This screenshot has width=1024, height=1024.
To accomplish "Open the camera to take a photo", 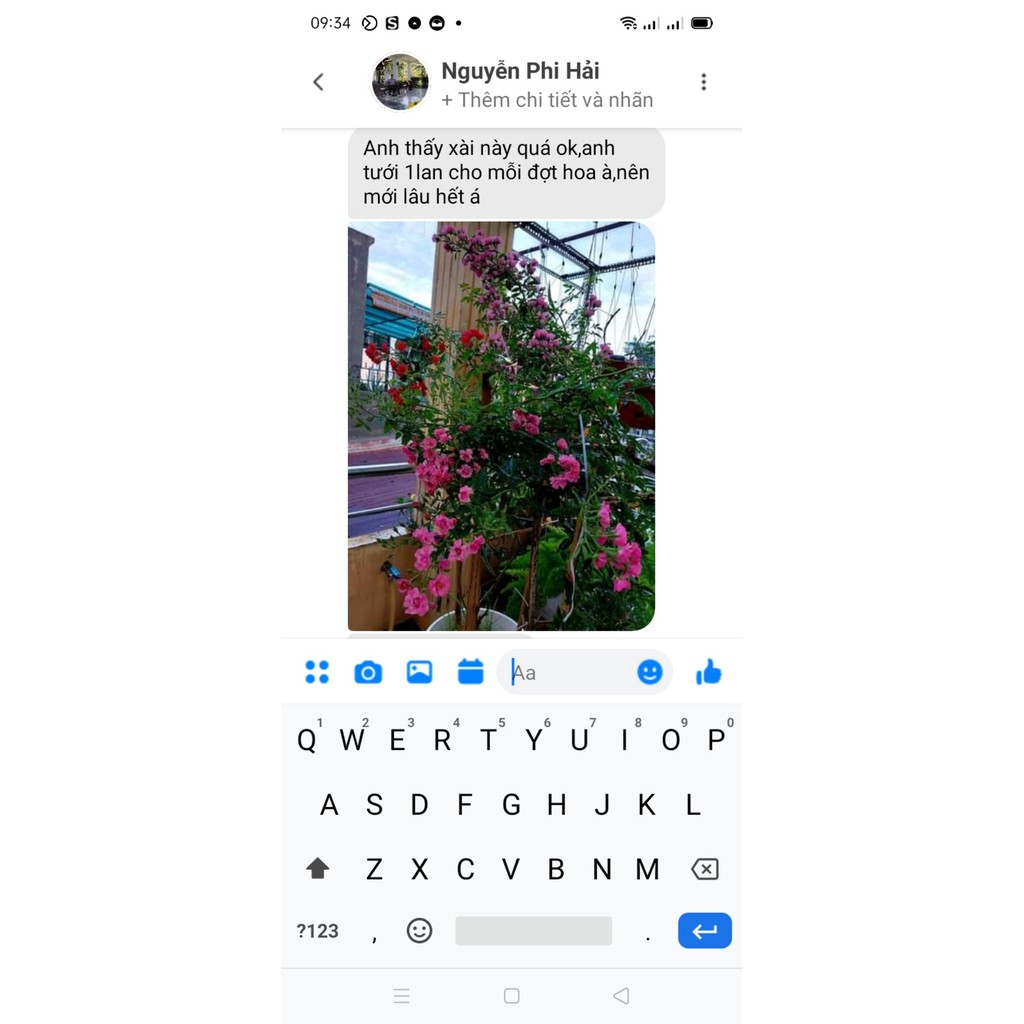I will click(368, 672).
